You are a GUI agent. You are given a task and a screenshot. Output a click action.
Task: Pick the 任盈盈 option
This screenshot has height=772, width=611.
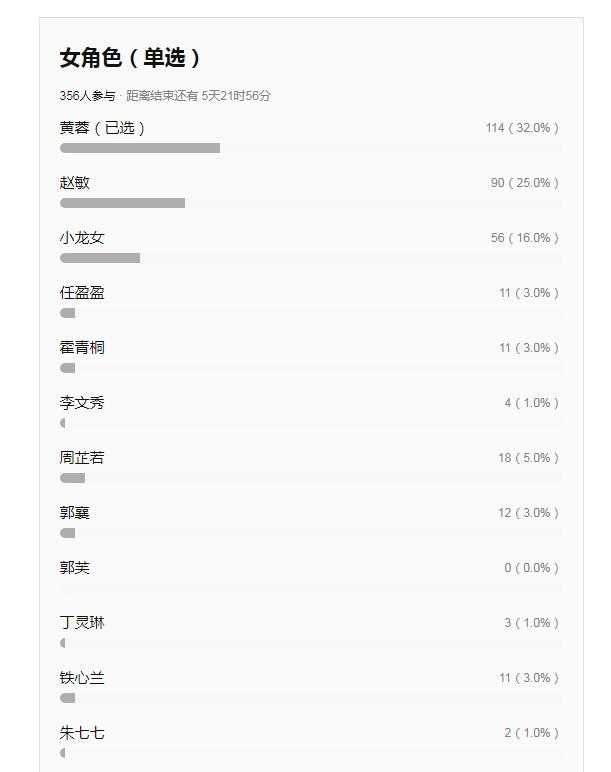82,293
